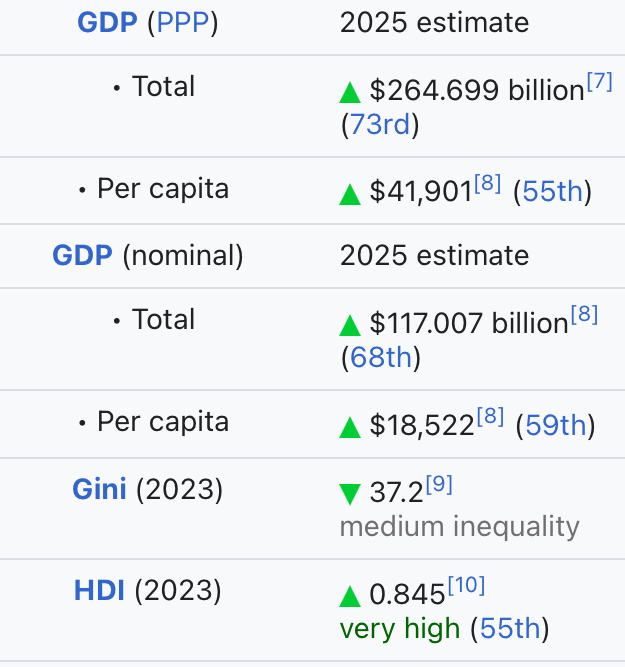Image resolution: width=625 pixels, height=667 pixels.
Task: Tap the 73rd ranking link
Action: coord(380,124)
